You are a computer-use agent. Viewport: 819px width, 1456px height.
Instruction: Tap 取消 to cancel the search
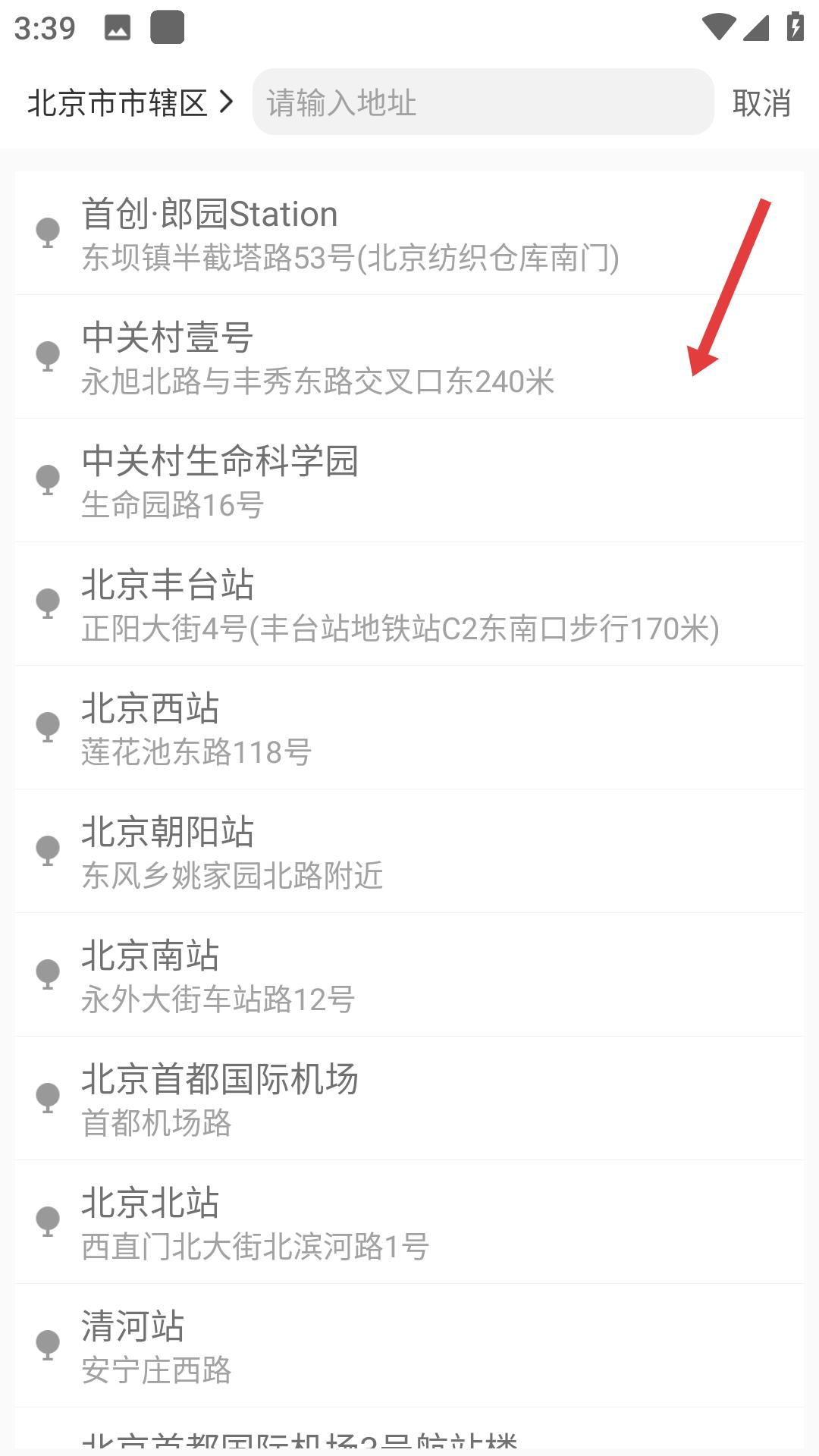(x=763, y=104)
